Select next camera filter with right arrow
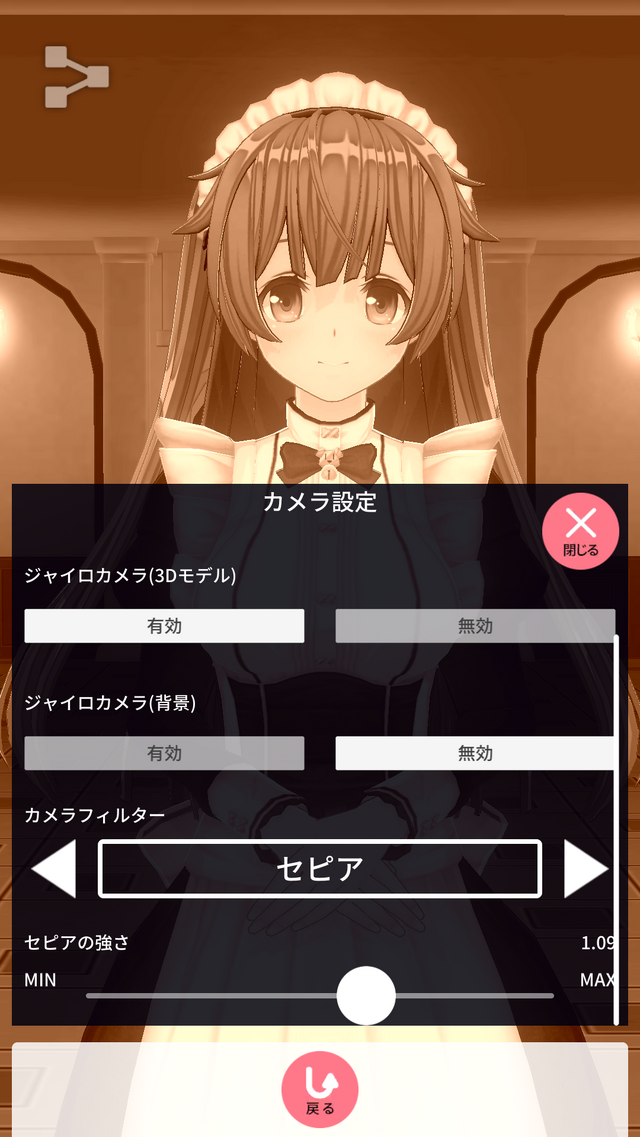The height and width of the screenshot is (1137, 640). [586, 869]
